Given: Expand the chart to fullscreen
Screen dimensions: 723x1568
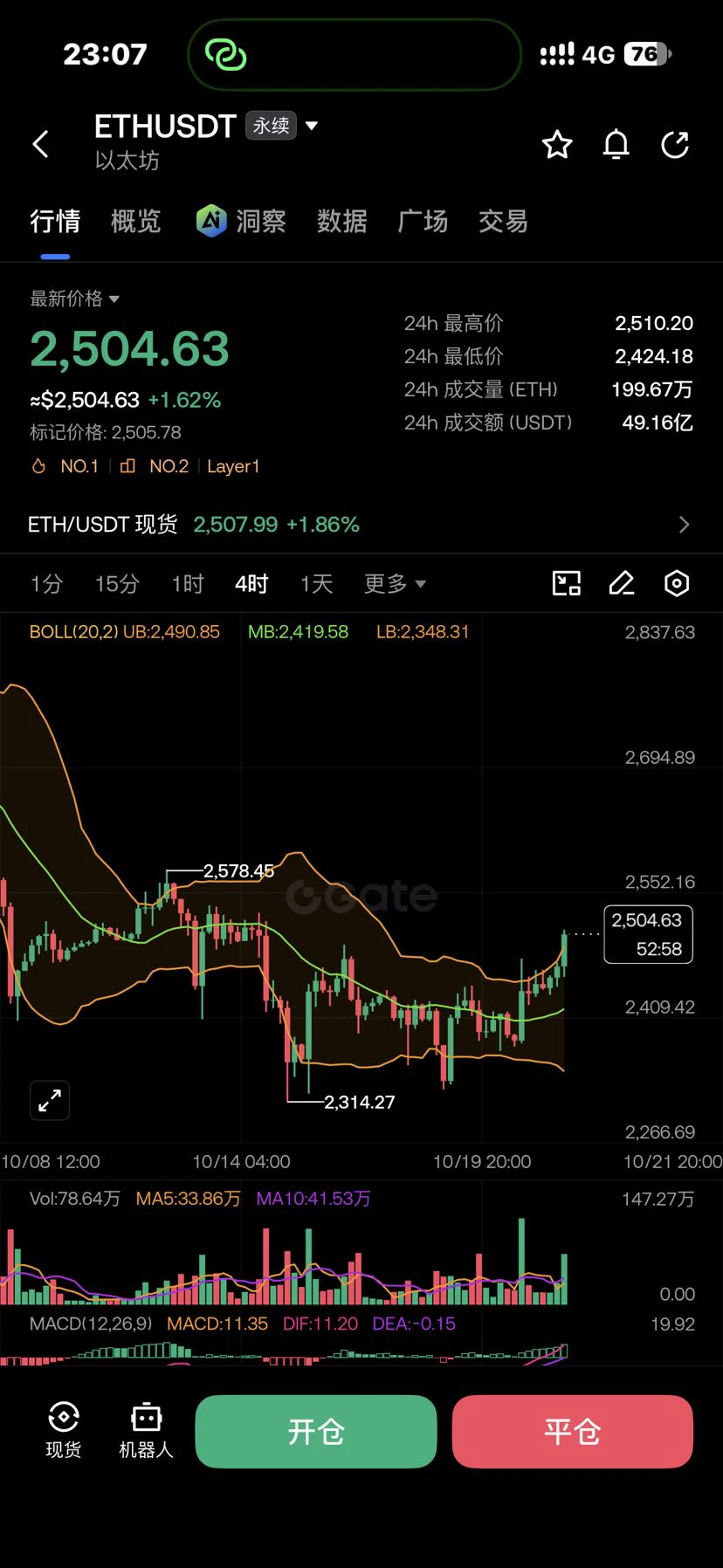Looking at the screenshot, I should [50, 1100].
